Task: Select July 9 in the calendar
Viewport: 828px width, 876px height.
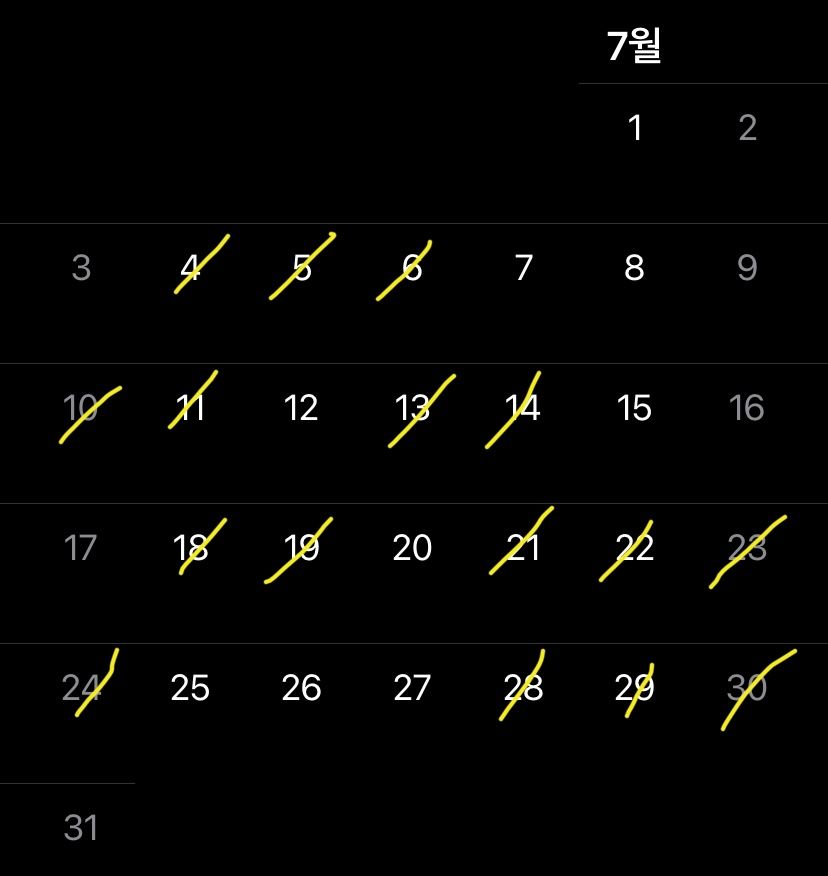Action: (746, 268)
